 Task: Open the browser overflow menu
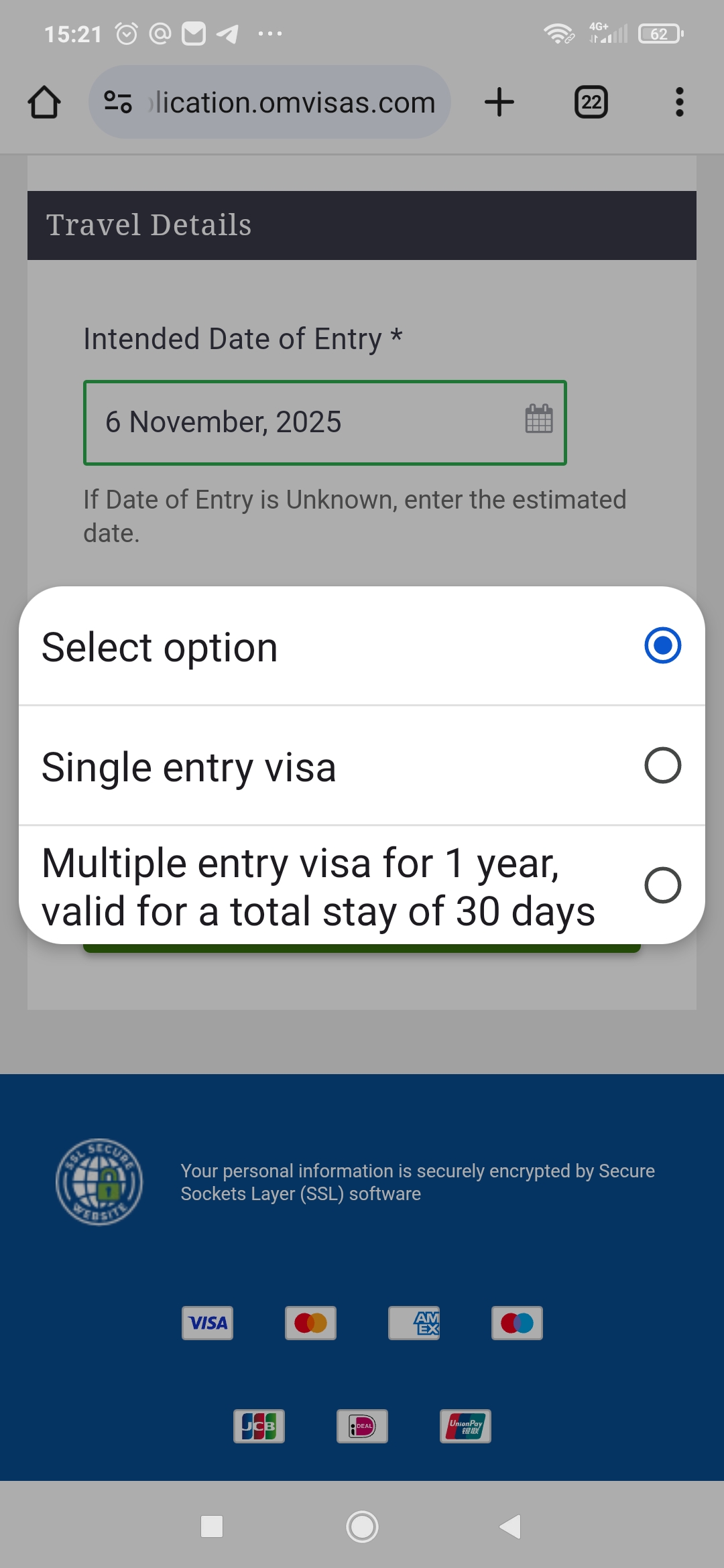click(x=680, y=103)
